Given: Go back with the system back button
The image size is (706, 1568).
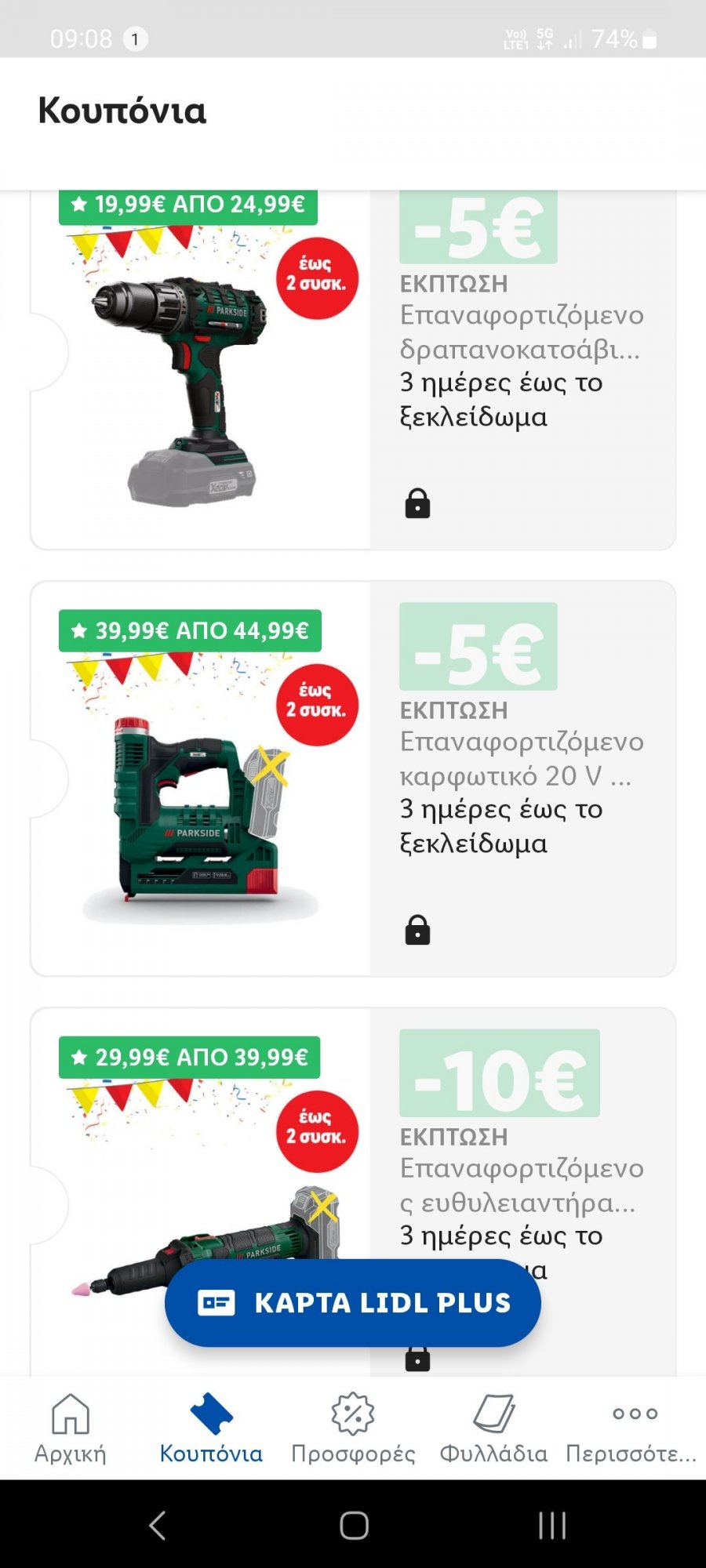Looking at the screenshot, I should [157, 1525].
